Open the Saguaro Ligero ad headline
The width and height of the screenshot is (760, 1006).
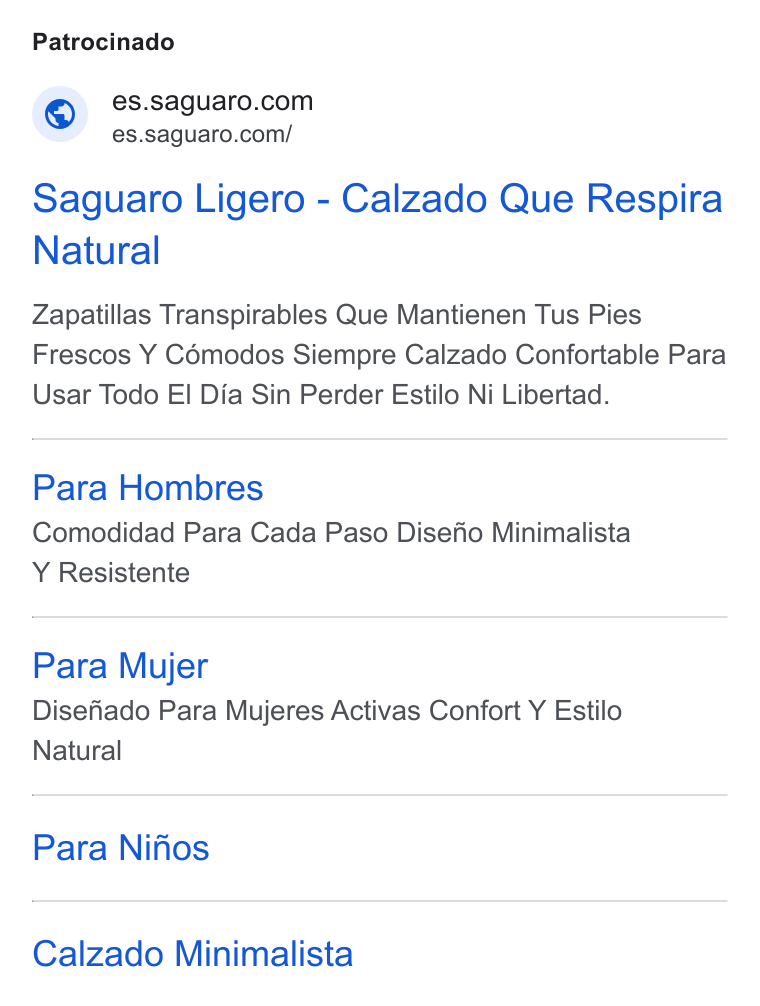point(377,224)
